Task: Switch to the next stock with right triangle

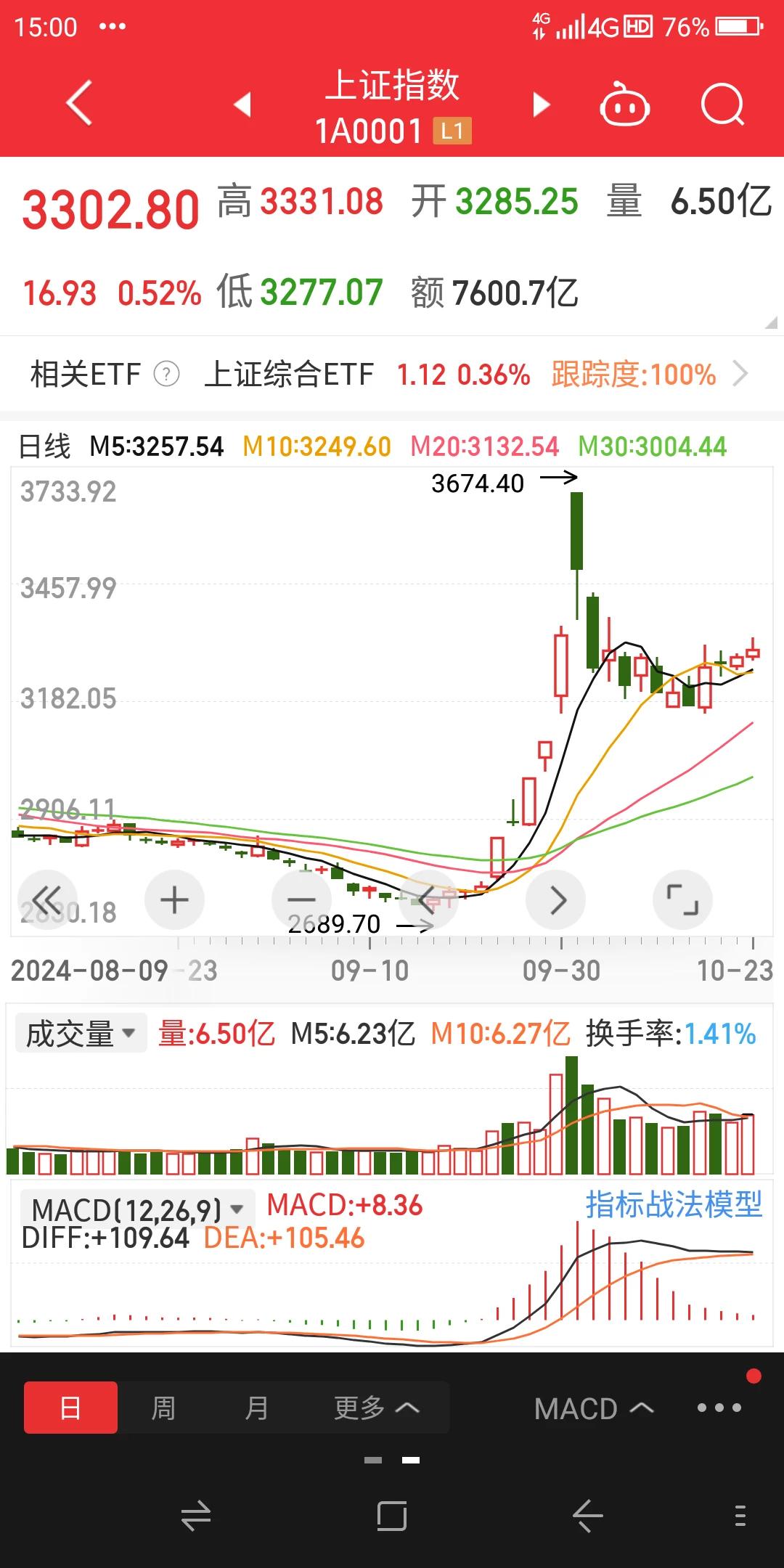Action: click(542, 105)
